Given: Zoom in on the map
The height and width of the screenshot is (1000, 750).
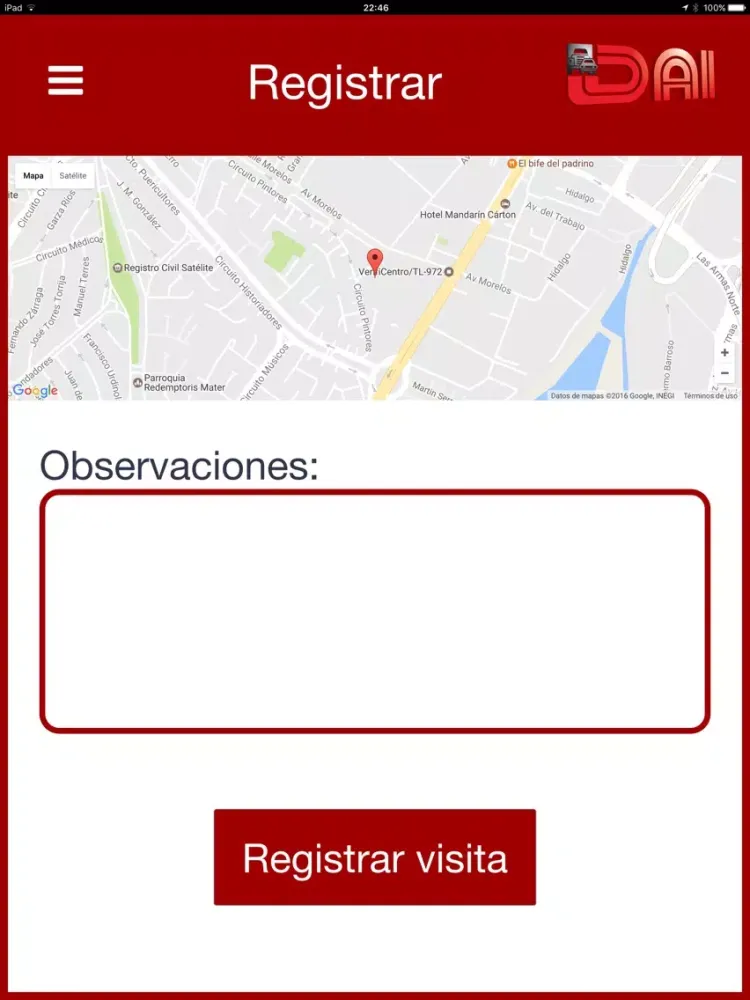Looking at the screenshot, I should click(725, 353).
